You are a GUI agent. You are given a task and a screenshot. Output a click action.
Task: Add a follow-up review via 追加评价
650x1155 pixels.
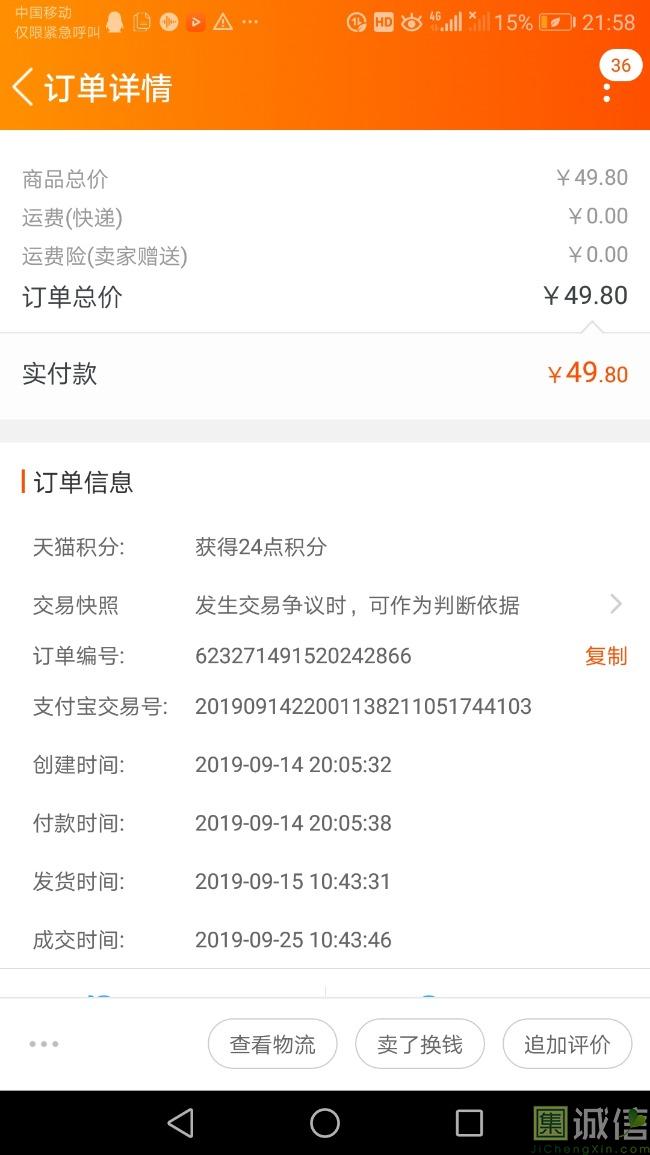[567, 1044]
